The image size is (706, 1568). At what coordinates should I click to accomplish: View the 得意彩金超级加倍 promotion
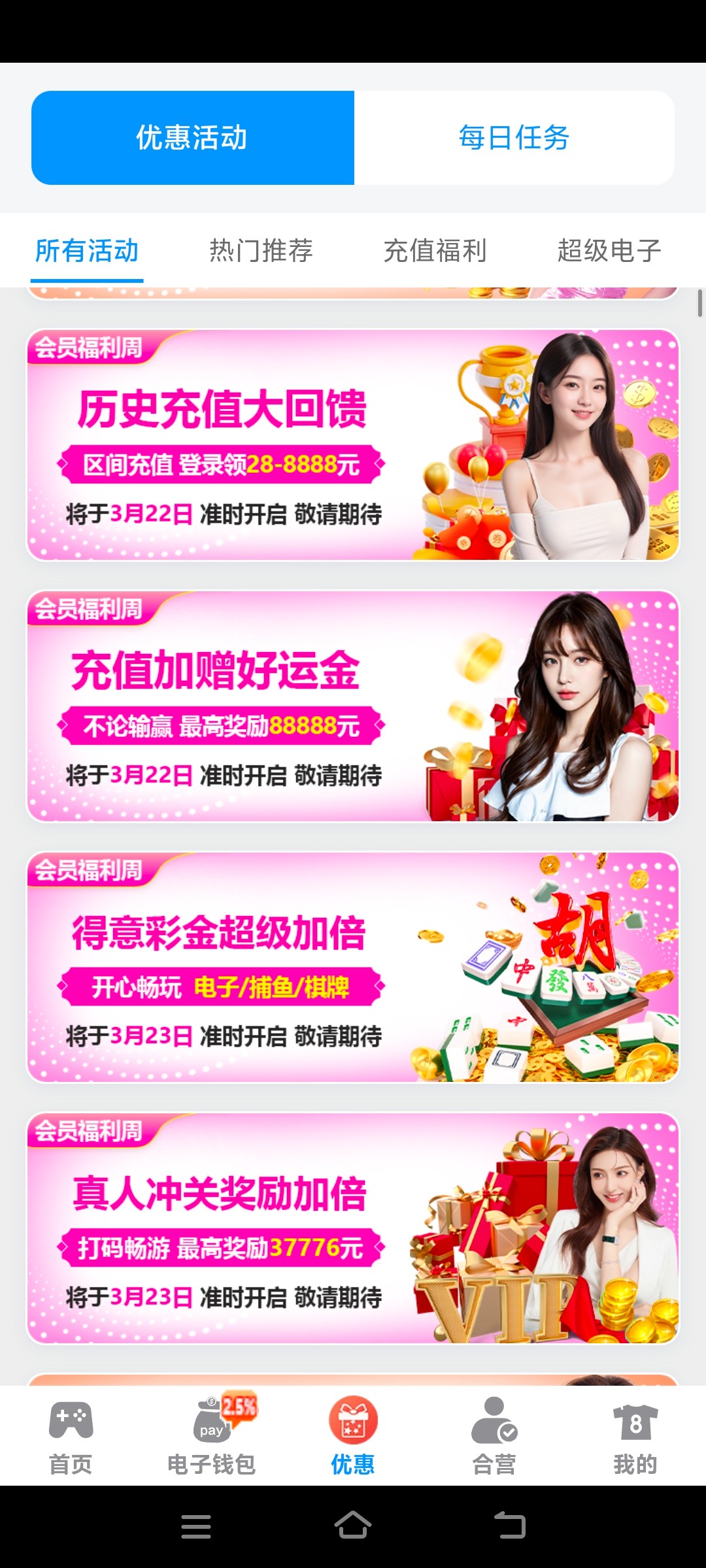click(353, 968)
